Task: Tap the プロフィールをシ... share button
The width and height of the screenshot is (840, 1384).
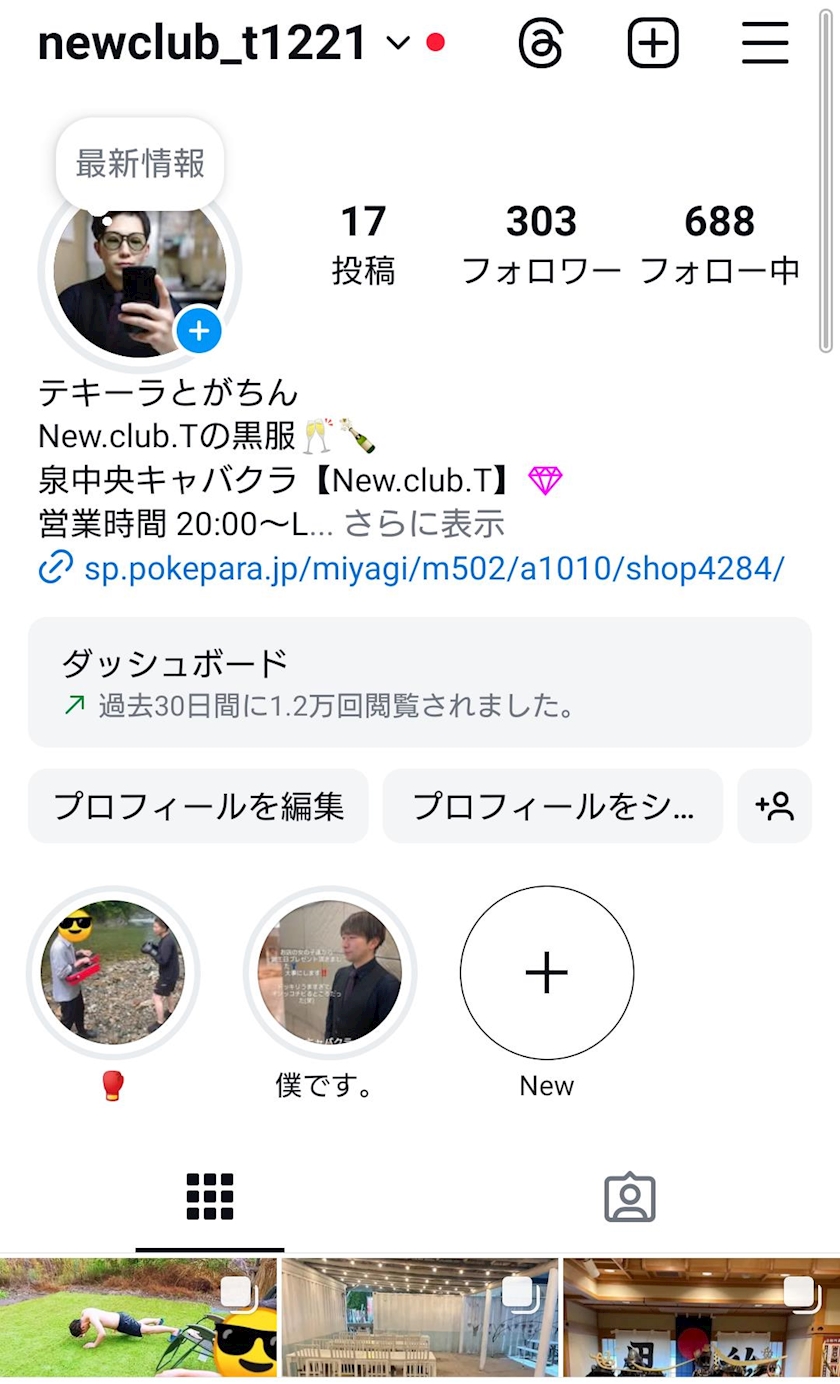Action: pos(553,806)
